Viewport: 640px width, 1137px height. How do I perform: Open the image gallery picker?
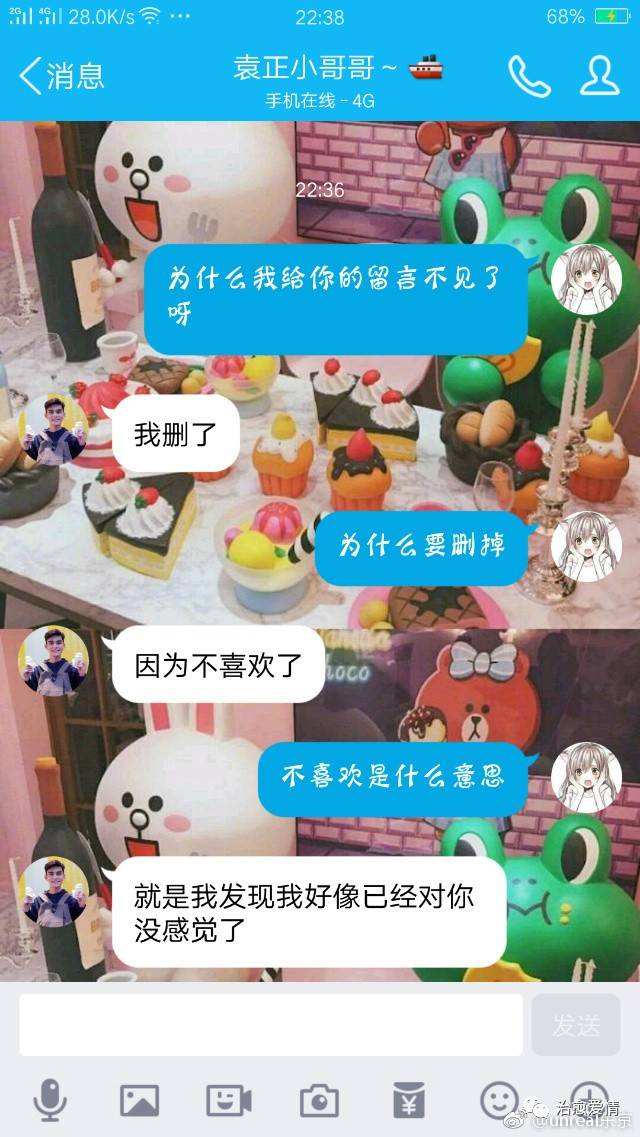click(139, 1101)
